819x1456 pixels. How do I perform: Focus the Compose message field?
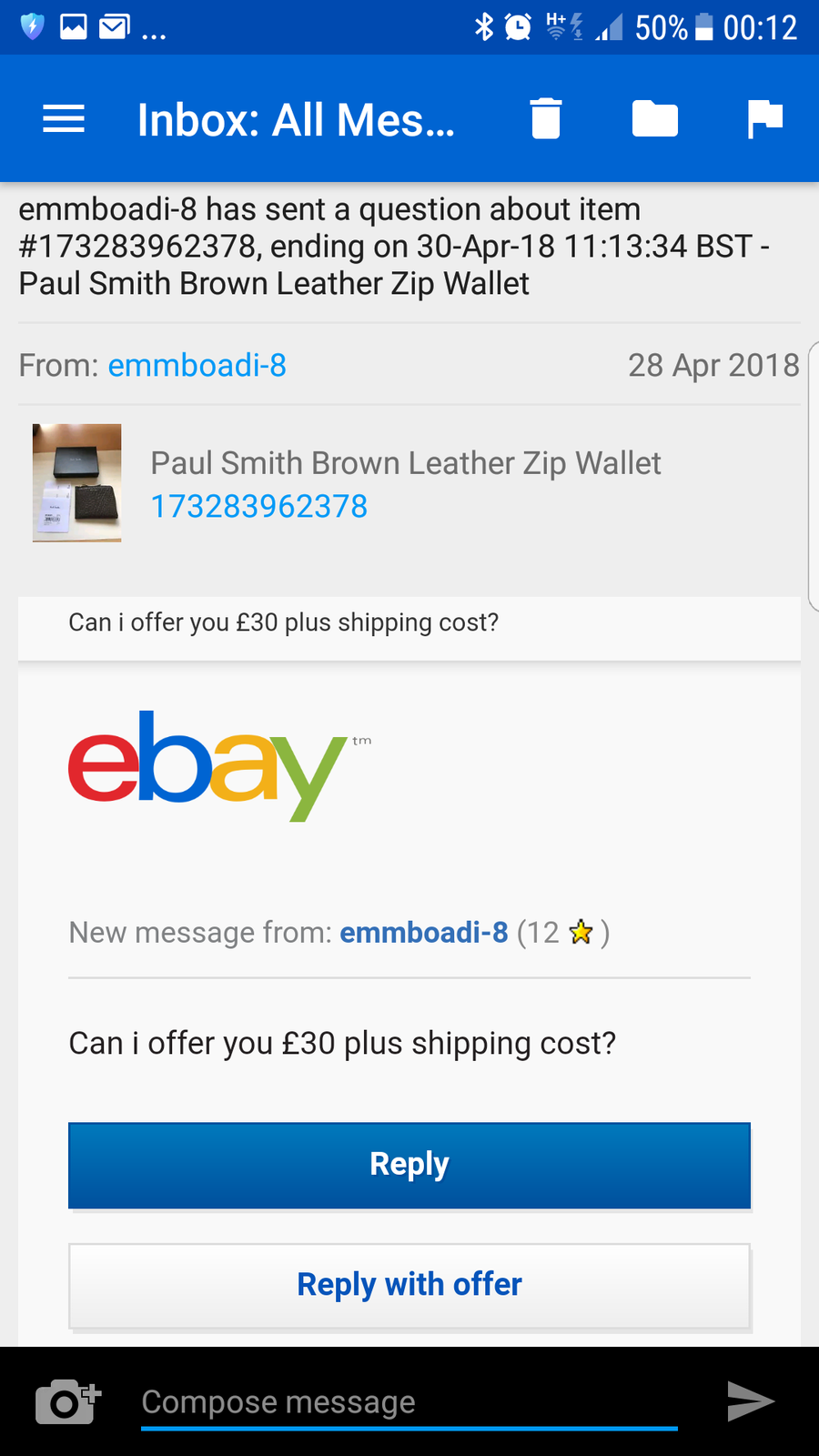tap(409, 1401)
